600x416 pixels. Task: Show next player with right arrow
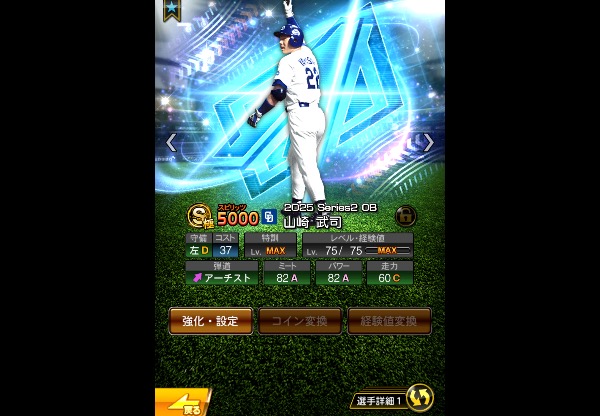click(x=429, y=143)
